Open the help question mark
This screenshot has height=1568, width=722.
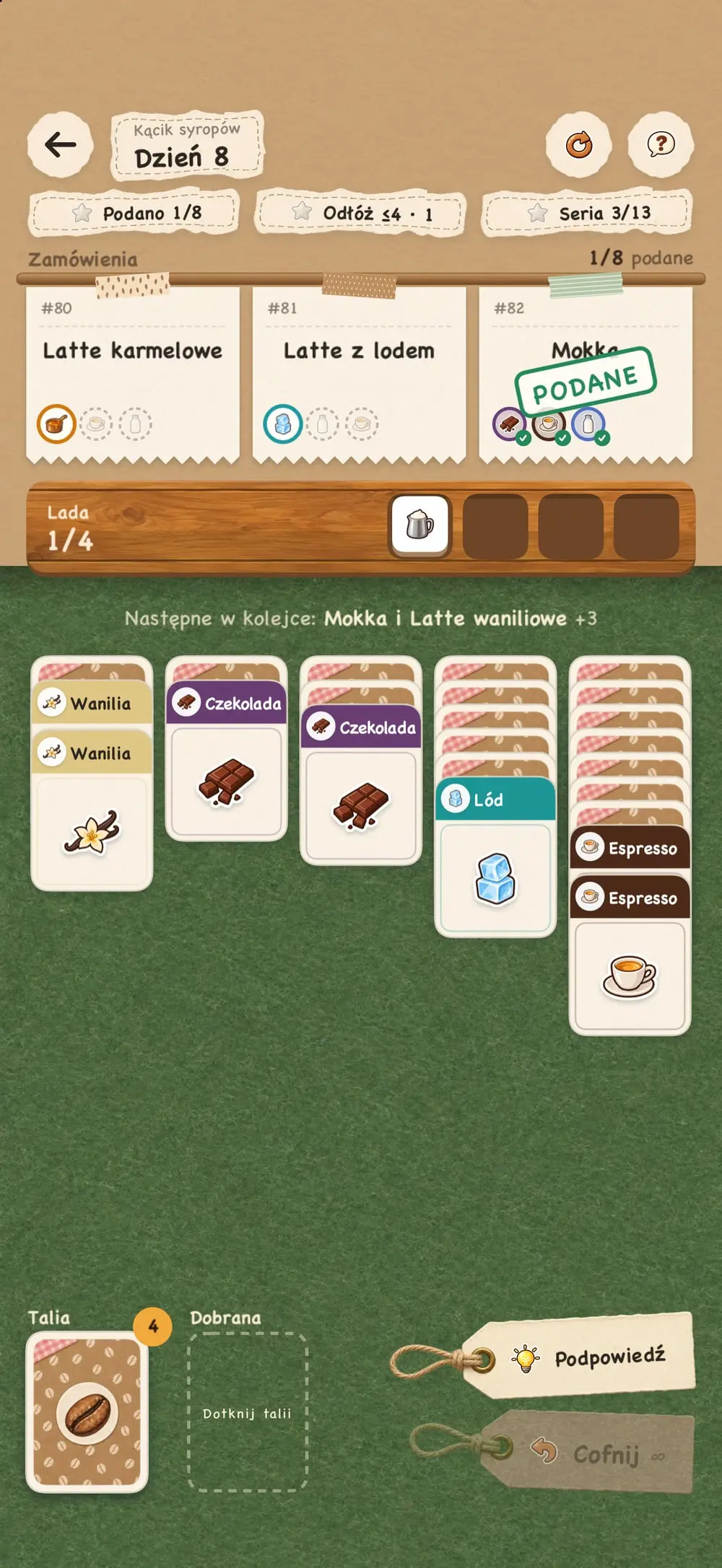(x=661, y=145)
